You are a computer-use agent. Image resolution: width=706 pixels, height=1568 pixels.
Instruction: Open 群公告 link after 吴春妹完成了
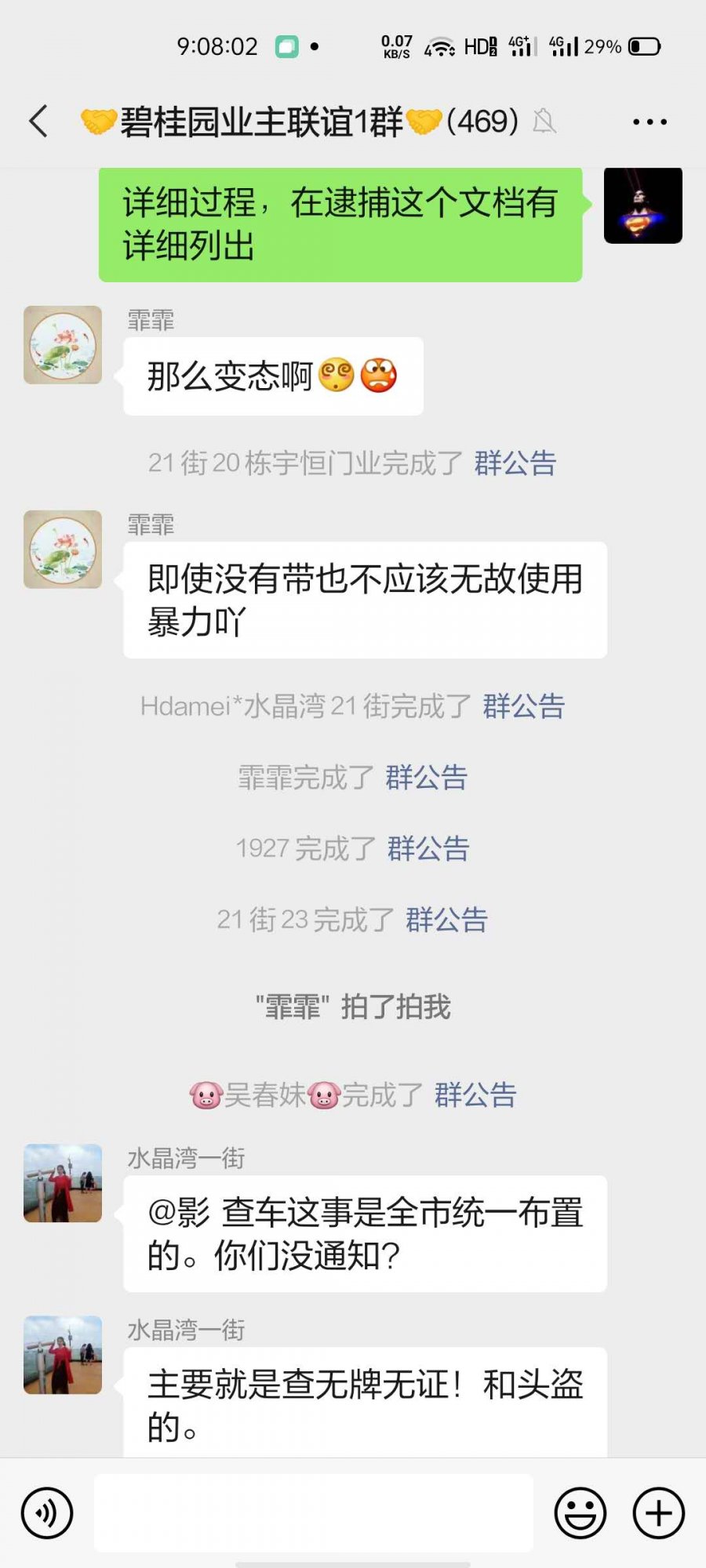point(476,1095)
